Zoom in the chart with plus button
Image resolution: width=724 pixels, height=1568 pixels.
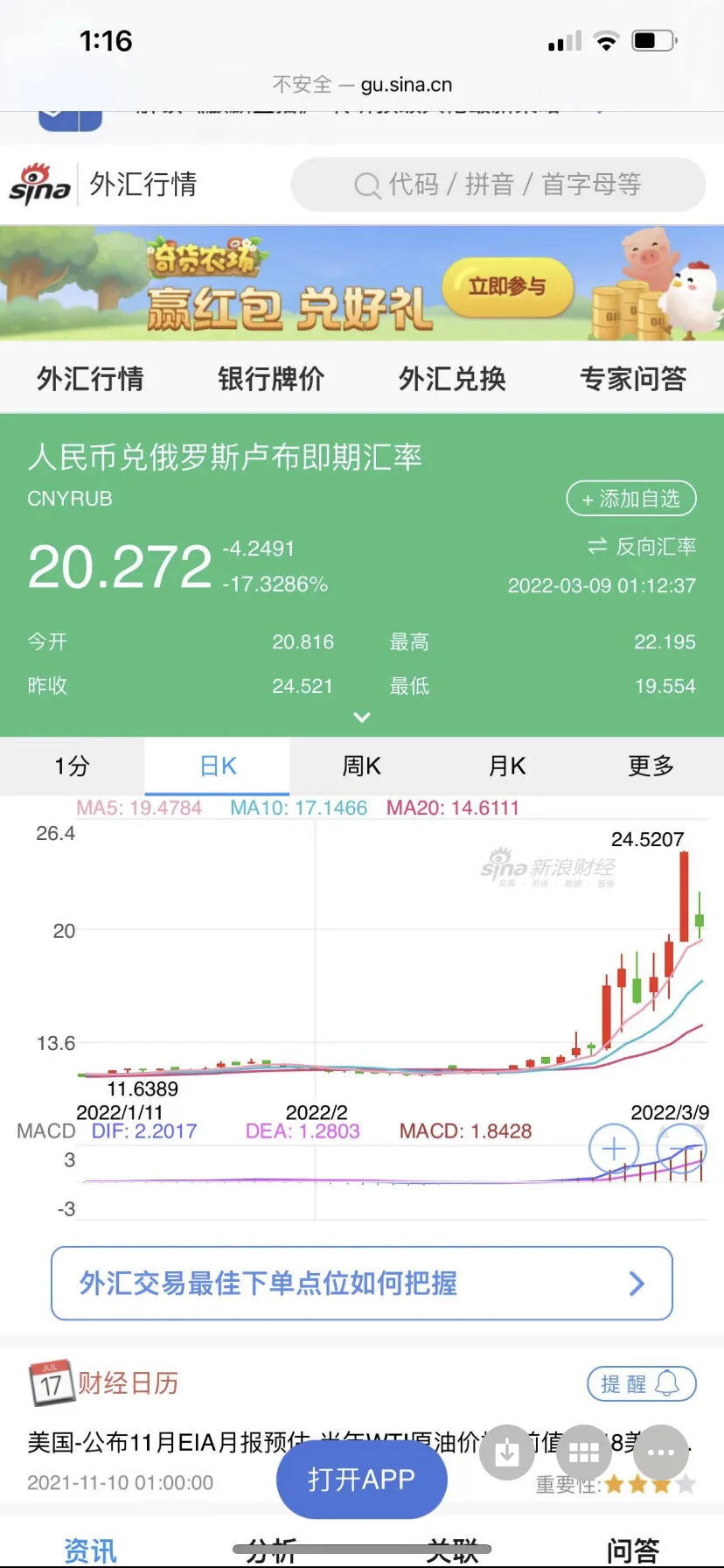[x=614, y=1148]
